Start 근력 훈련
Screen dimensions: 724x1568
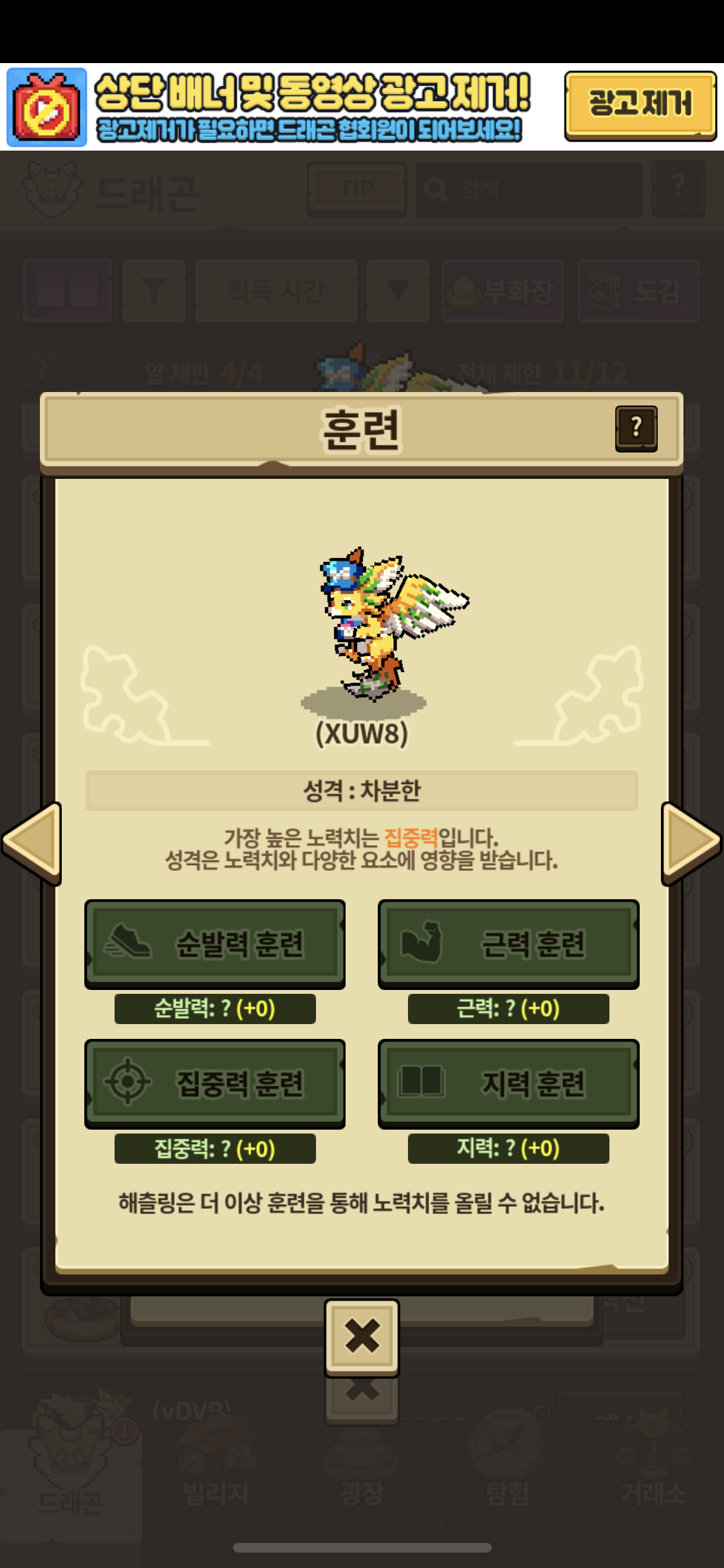(508, 944)
